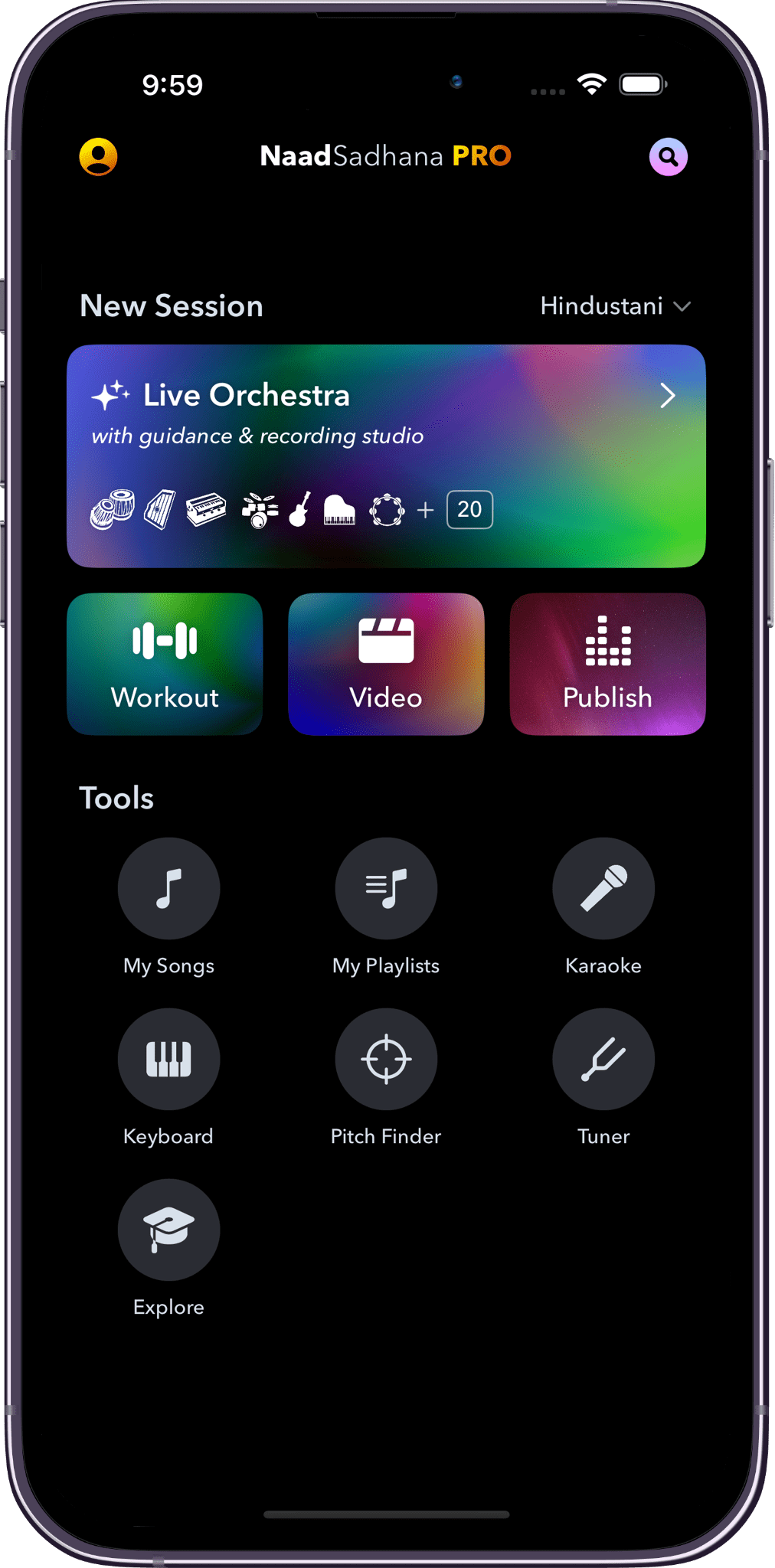Open the profile account icon
The height and width of the screenshot is (1568, 775).
99,157
